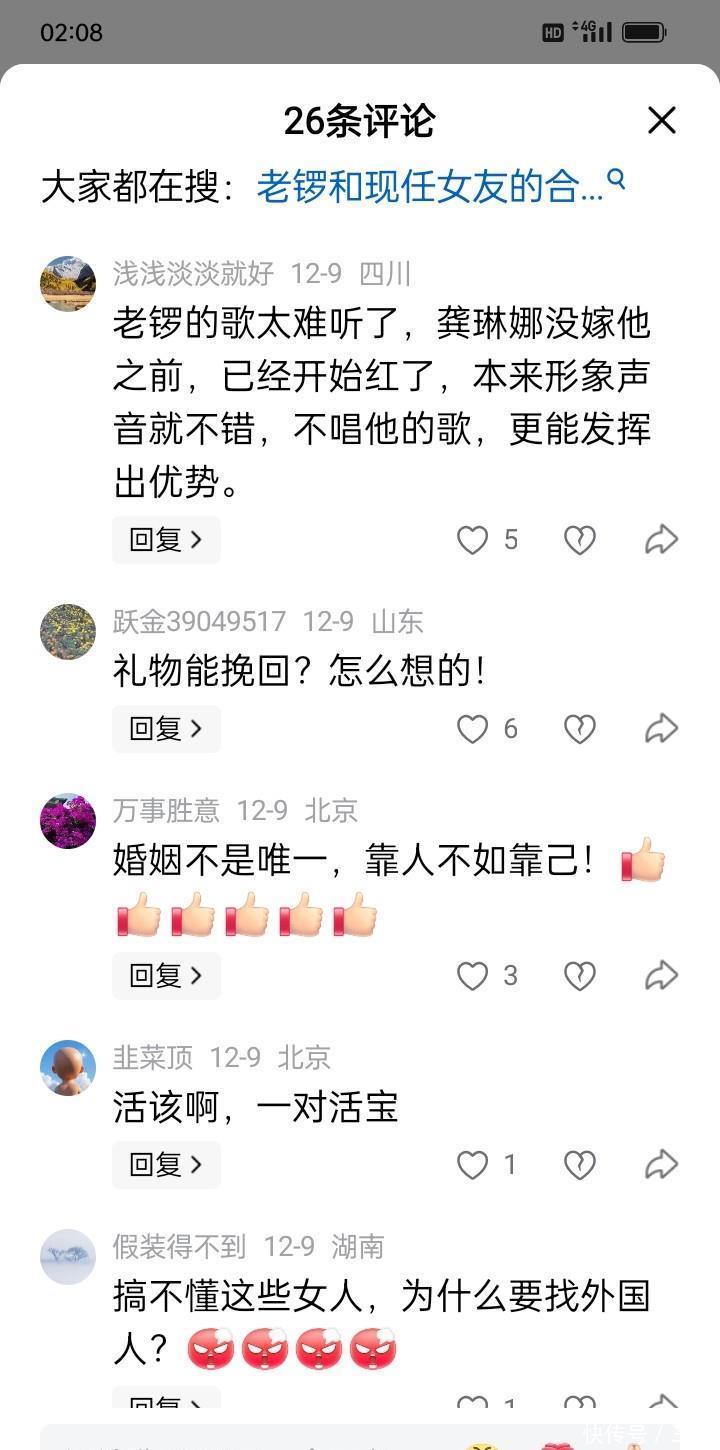720x1450 pixels.
Task: Open the suggested search 老锣和现任女友的合…
Action: [x=440, y=186]
